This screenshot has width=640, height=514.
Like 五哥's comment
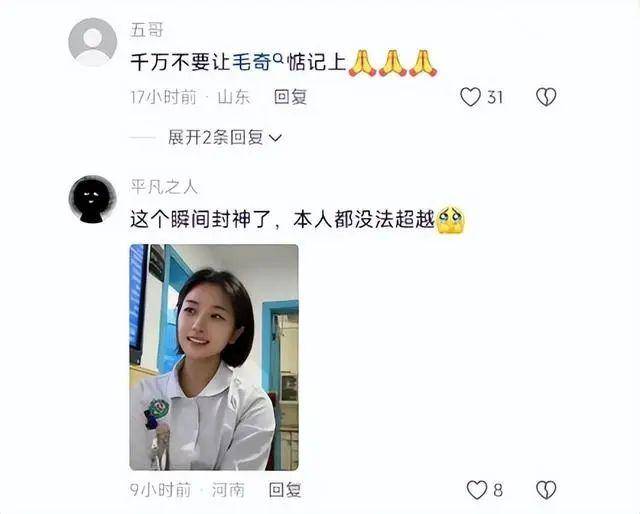471,97
